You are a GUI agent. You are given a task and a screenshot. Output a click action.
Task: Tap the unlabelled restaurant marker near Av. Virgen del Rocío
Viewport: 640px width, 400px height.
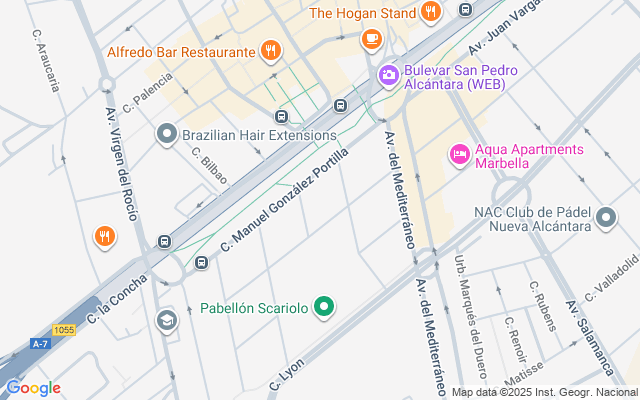pyautogui.click(x=105, y=236)
